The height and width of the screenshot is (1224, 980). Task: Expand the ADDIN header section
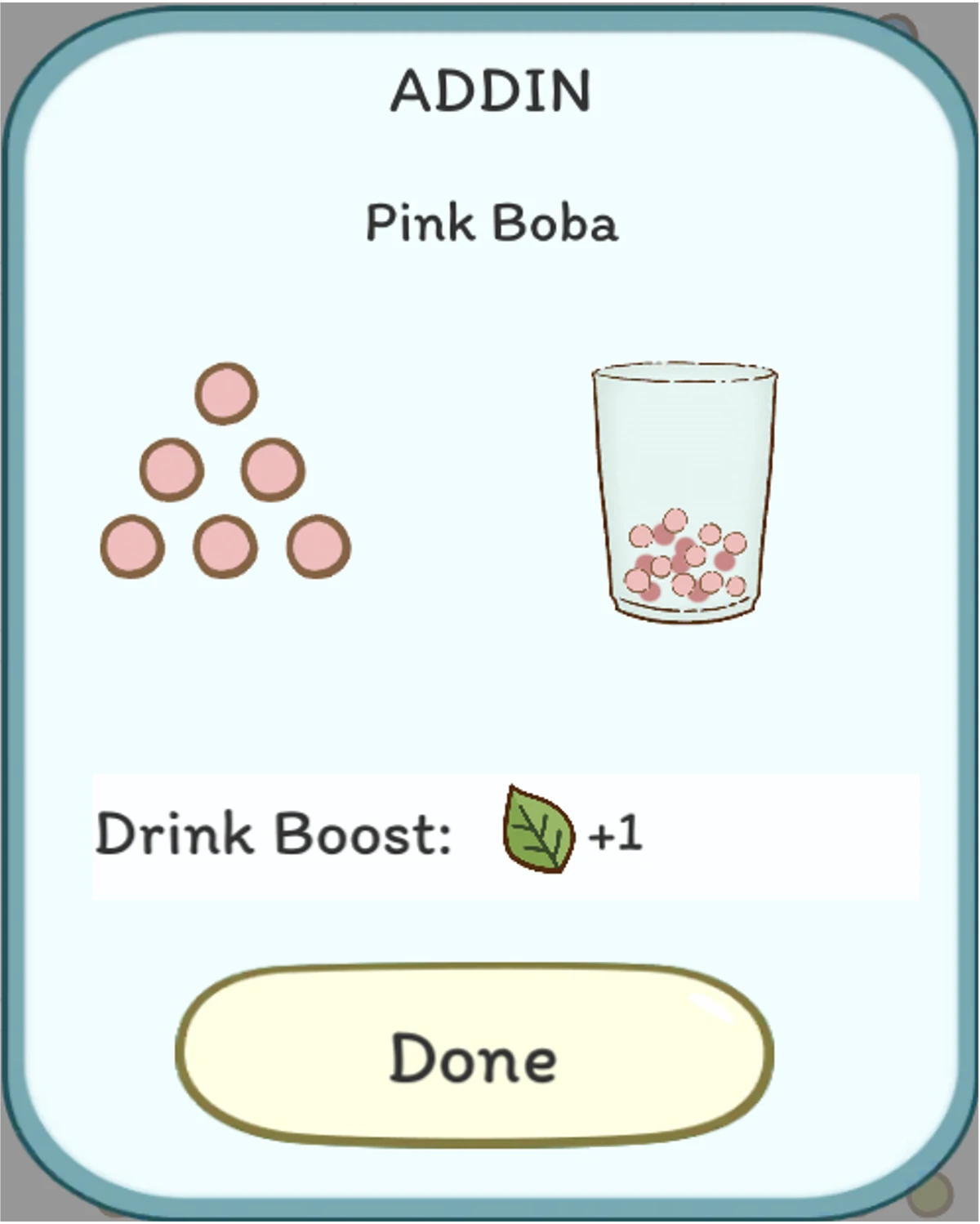pos(490,91)
